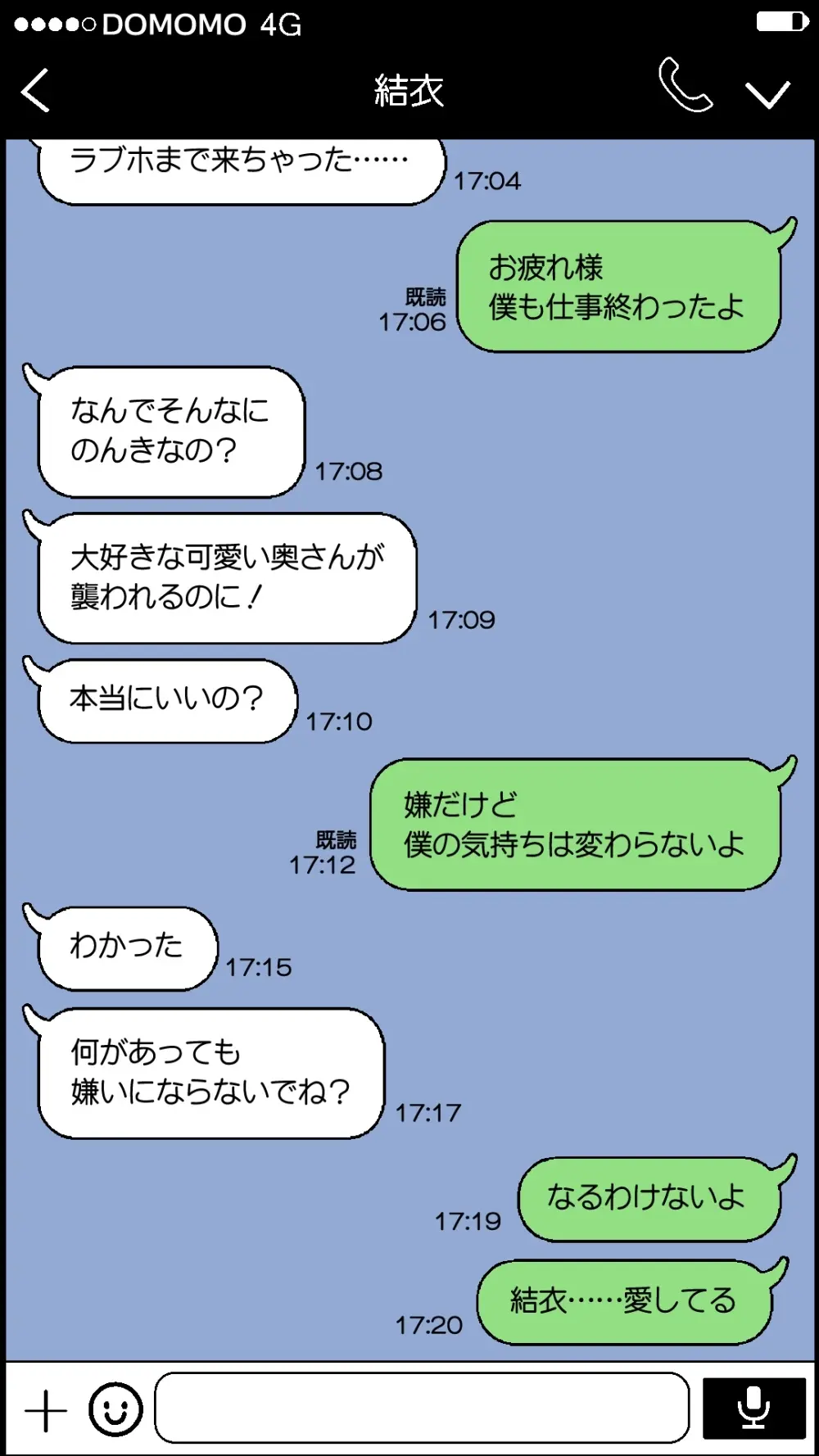Tap the back arrow to leave chat
This screenshot has height=1456, width=819.
[34, 90]
